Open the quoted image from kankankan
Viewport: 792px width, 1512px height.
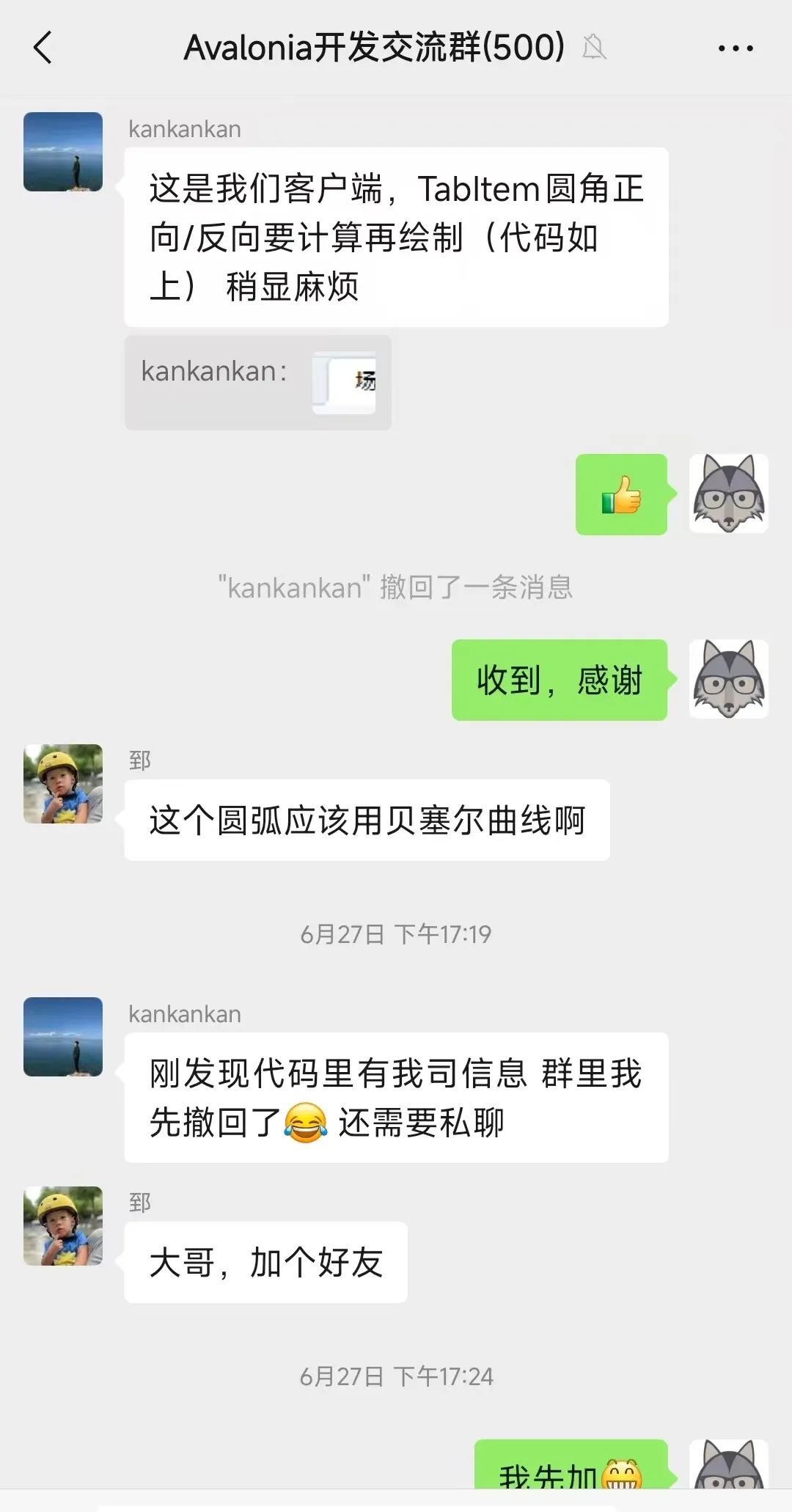pos(344,383)
